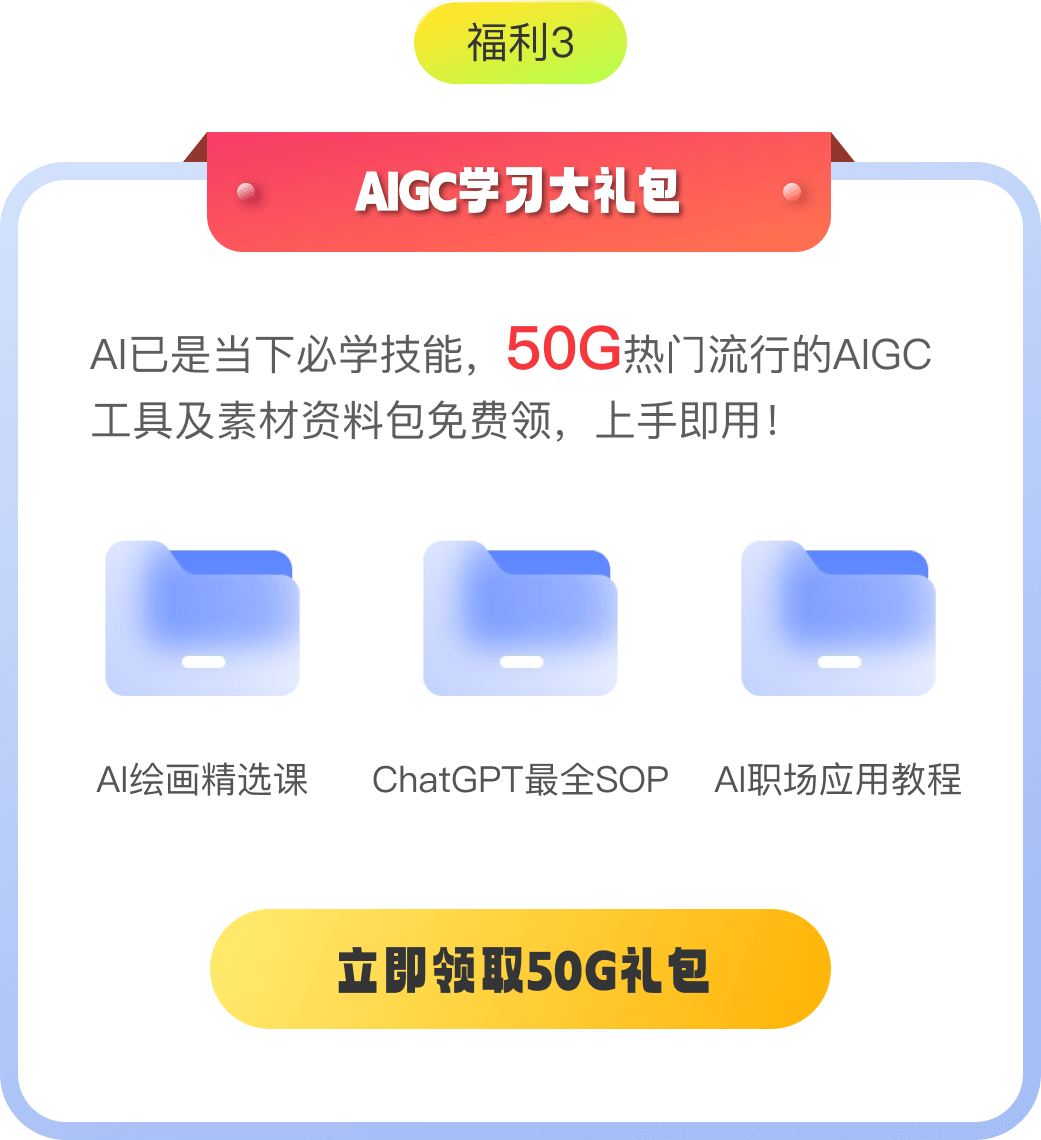The height and width of the screenshot is (1140, 1041).
Task: Claim the 50G gift pack now
Action: point(520,968)
